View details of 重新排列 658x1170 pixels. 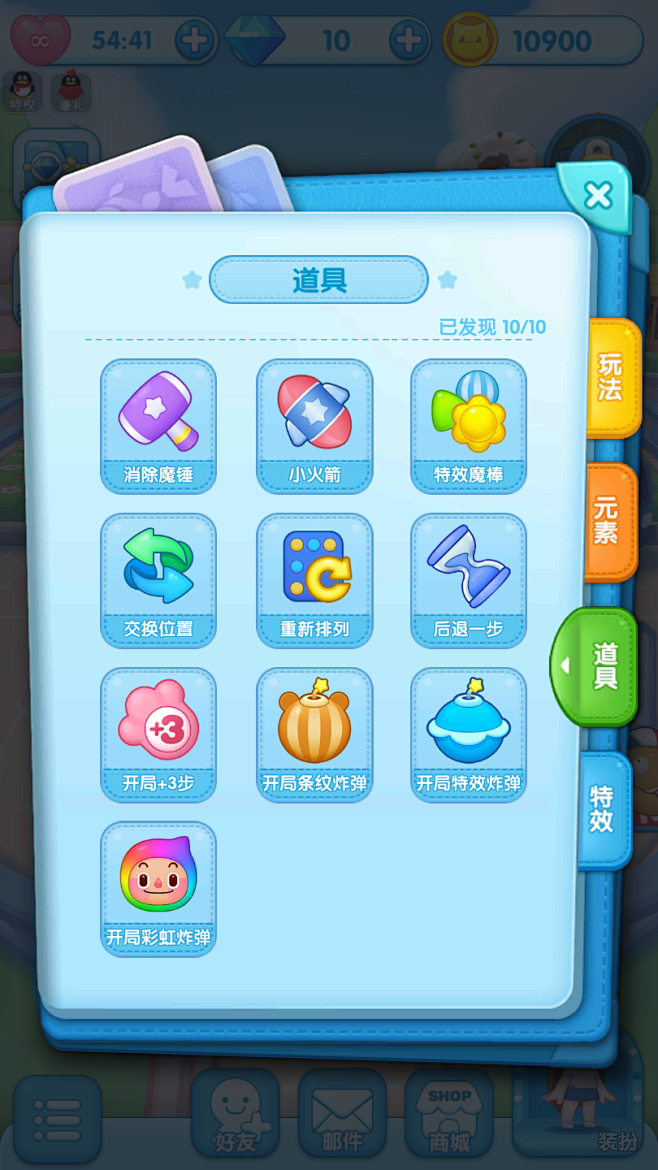pyautogui.click(x=314, y=581)
